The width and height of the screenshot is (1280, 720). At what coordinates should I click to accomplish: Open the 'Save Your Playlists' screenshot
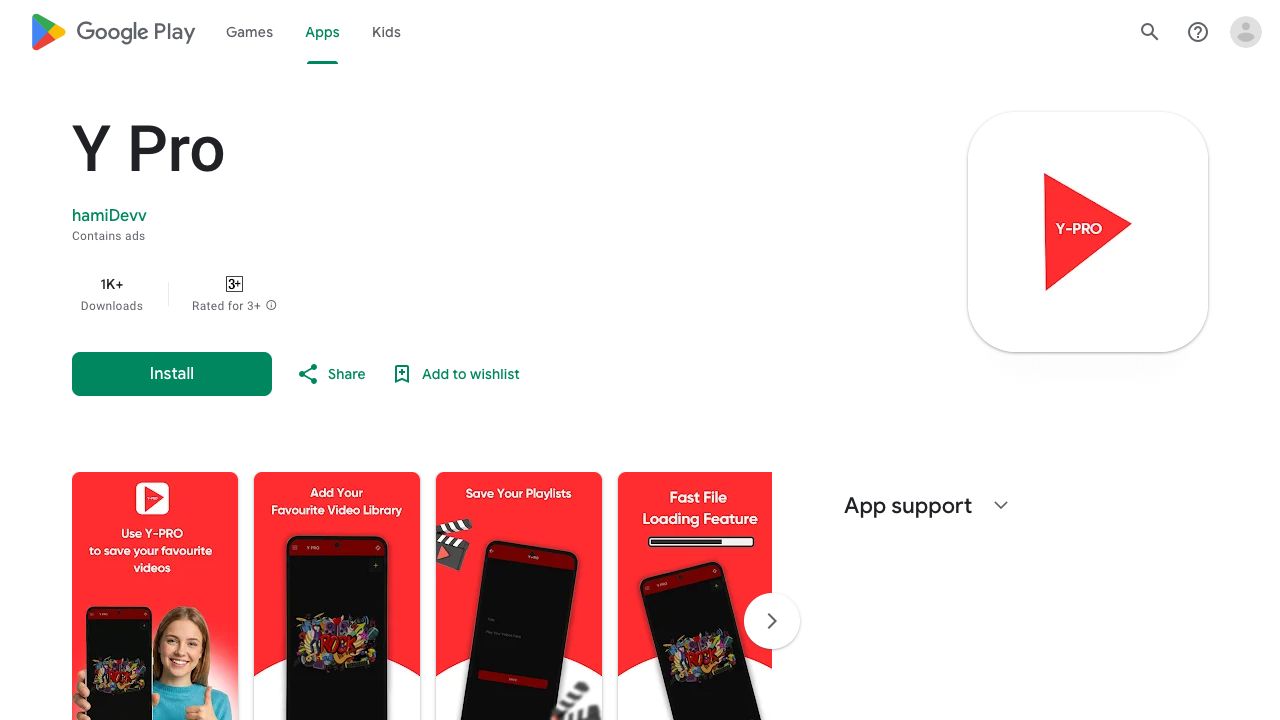pos(519,596)
